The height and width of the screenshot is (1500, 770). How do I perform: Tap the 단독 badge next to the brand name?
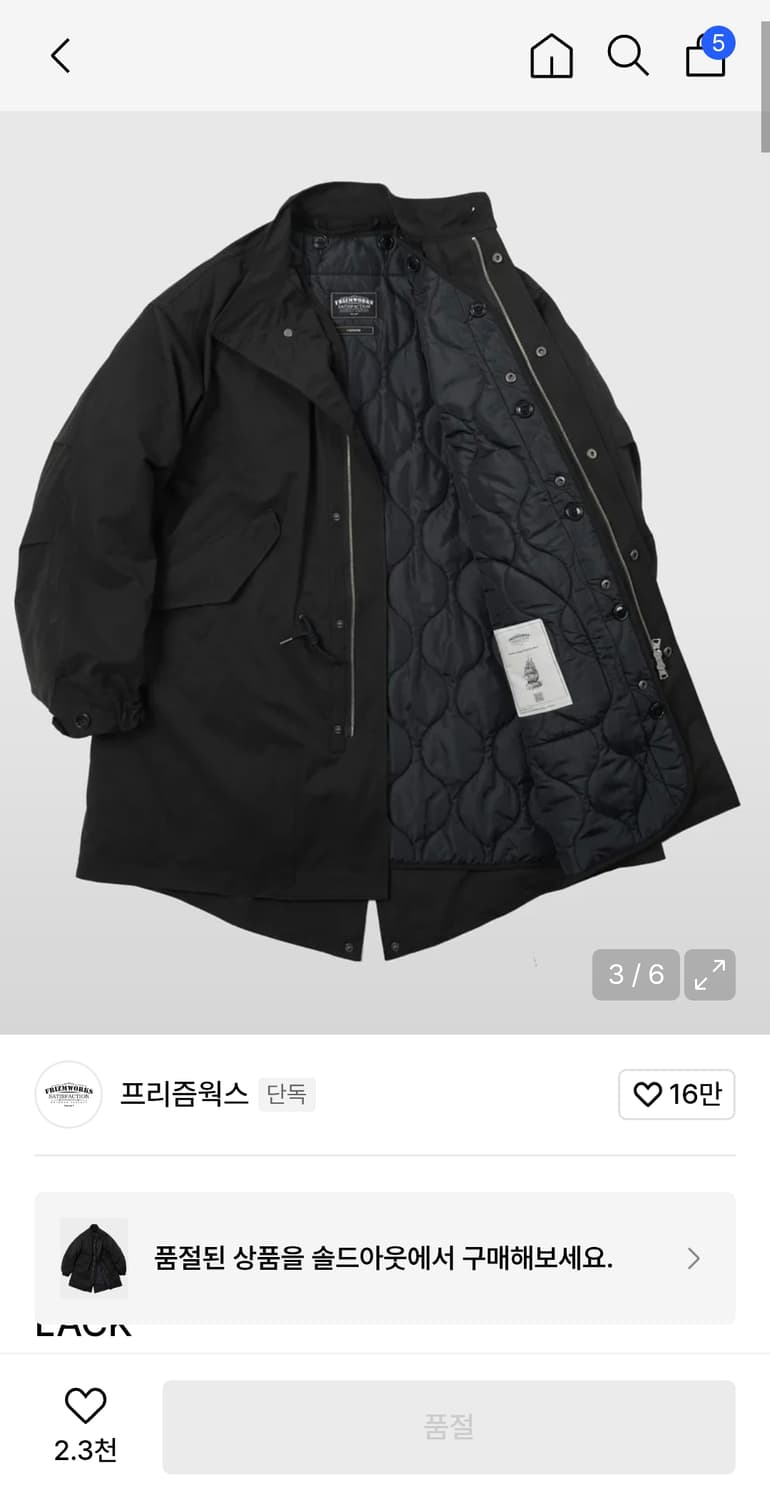(x=287, y=1095)
